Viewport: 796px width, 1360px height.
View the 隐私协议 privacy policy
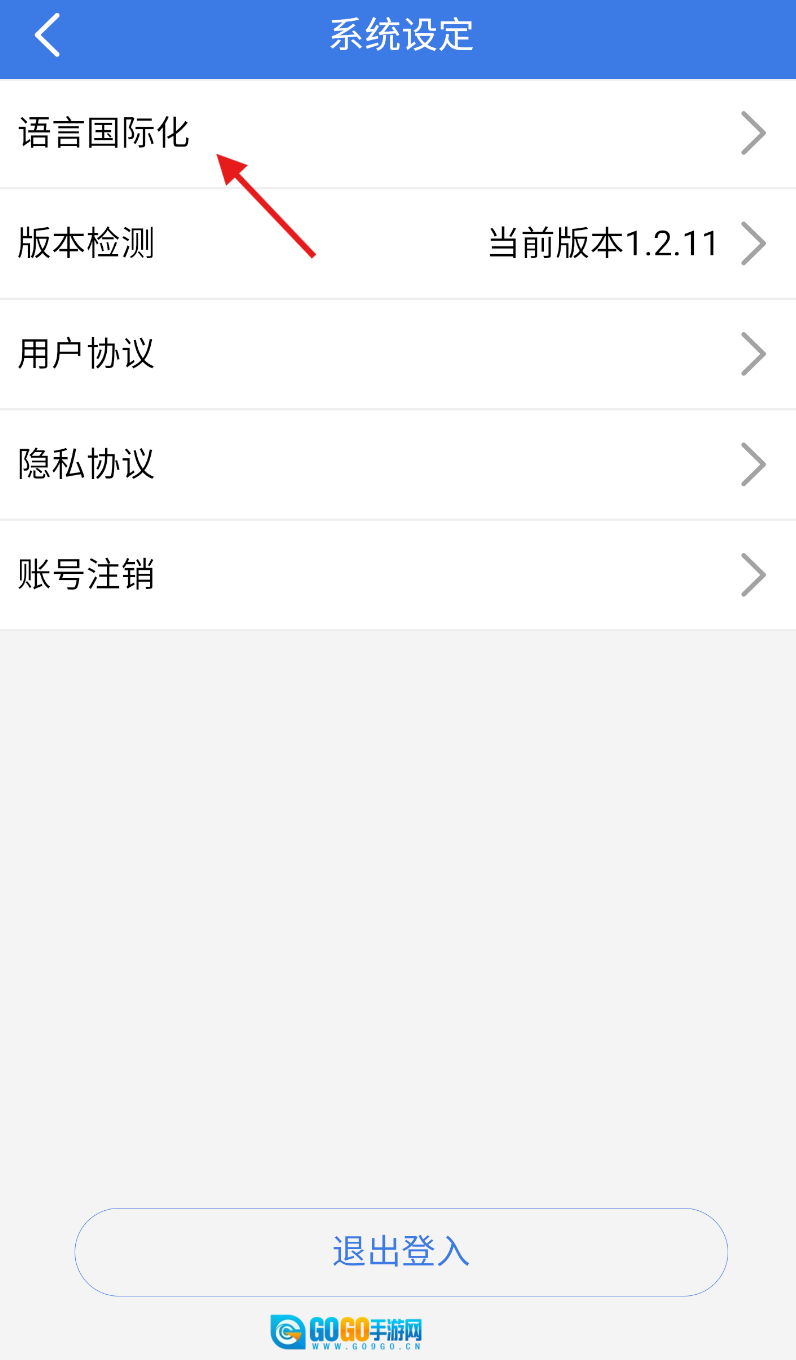pos(398,464)
